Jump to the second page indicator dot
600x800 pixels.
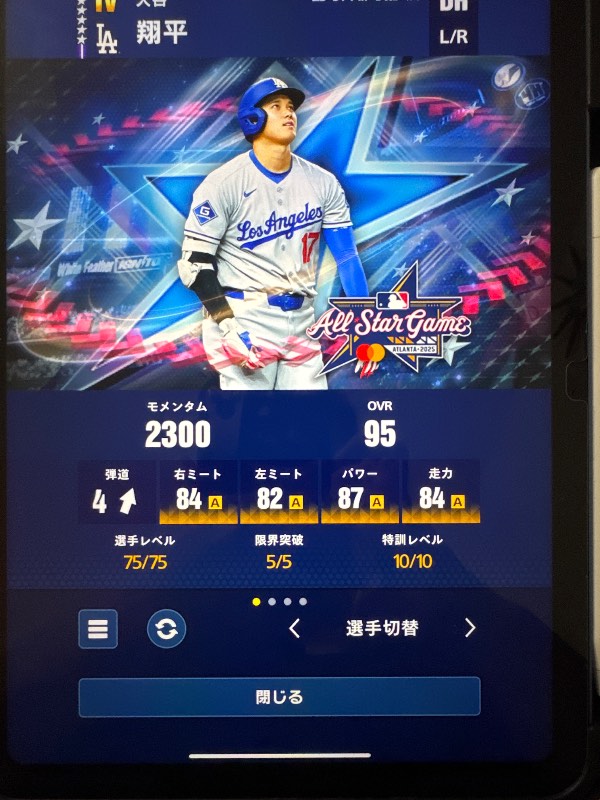[x=272, y=602]
